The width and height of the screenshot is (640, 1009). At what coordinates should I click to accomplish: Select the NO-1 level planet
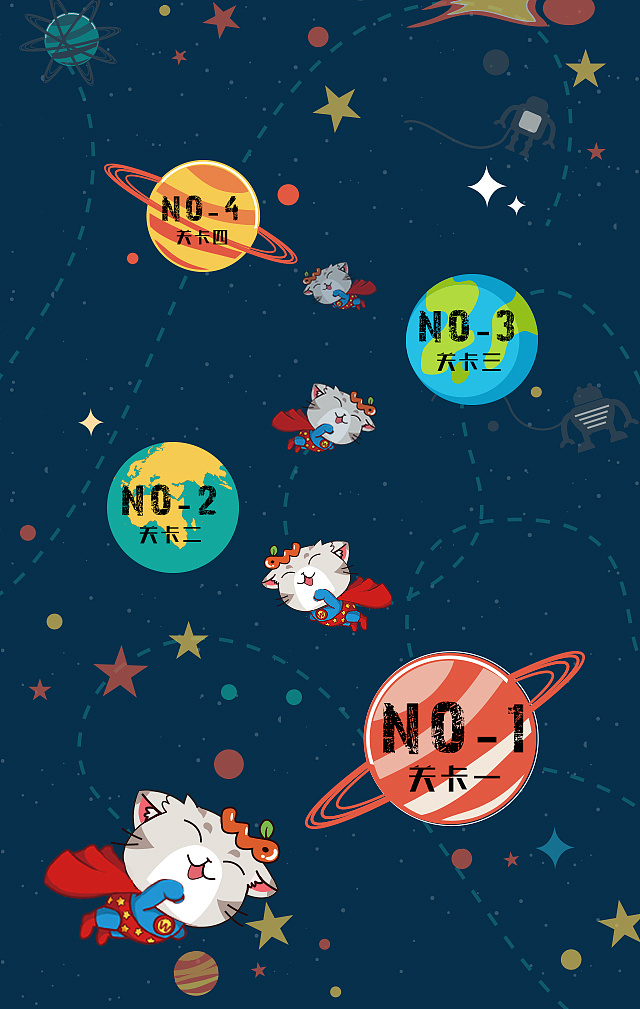451,738
